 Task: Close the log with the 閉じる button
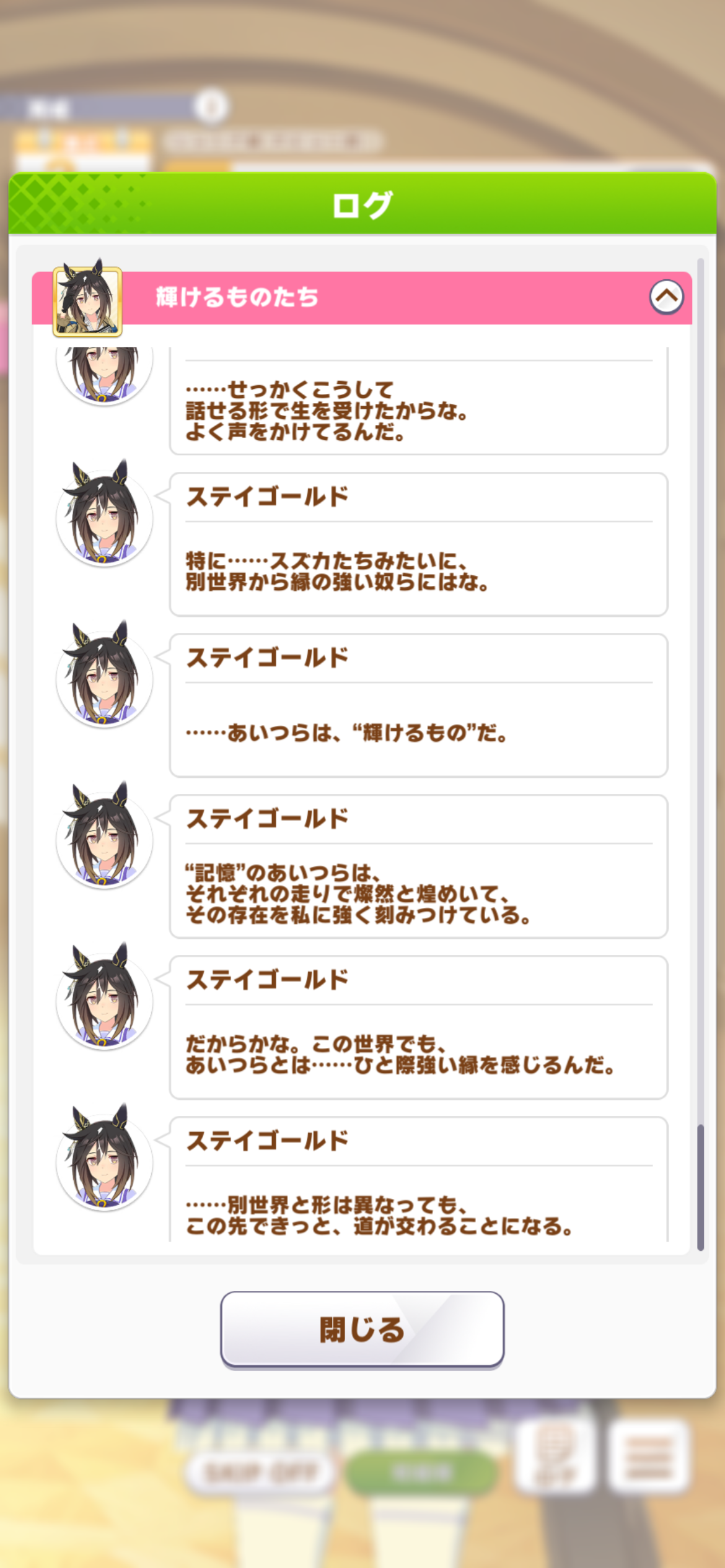point(362,1330)
